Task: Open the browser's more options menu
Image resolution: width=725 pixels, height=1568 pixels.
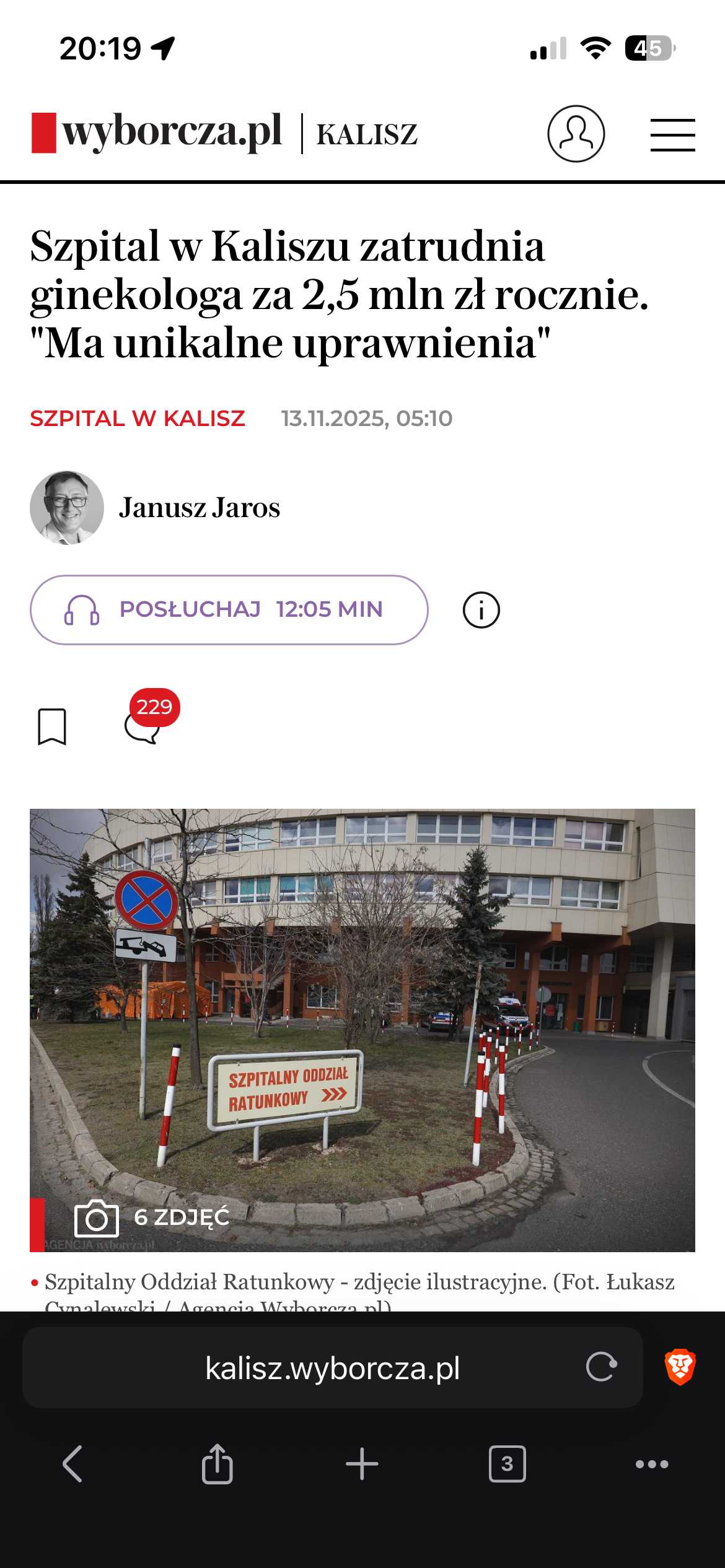Action: [x=652, y=1464]
